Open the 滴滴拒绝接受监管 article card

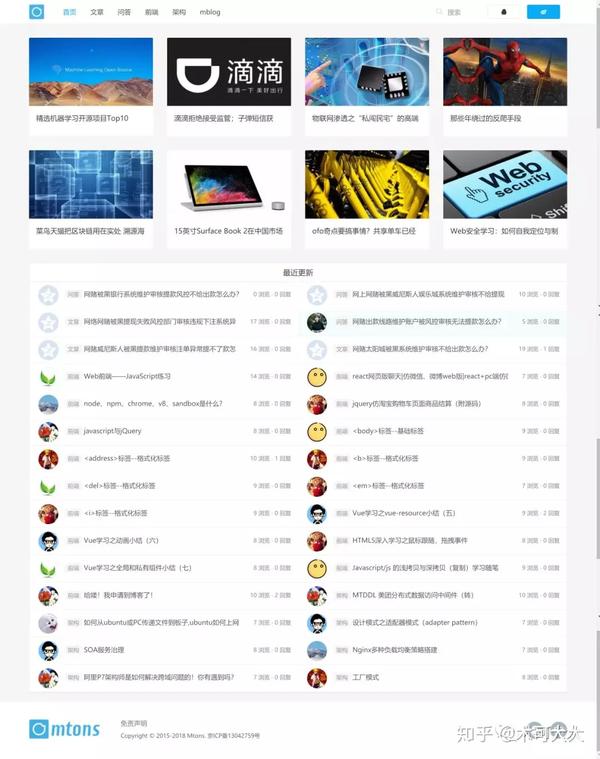coord(229,86)
